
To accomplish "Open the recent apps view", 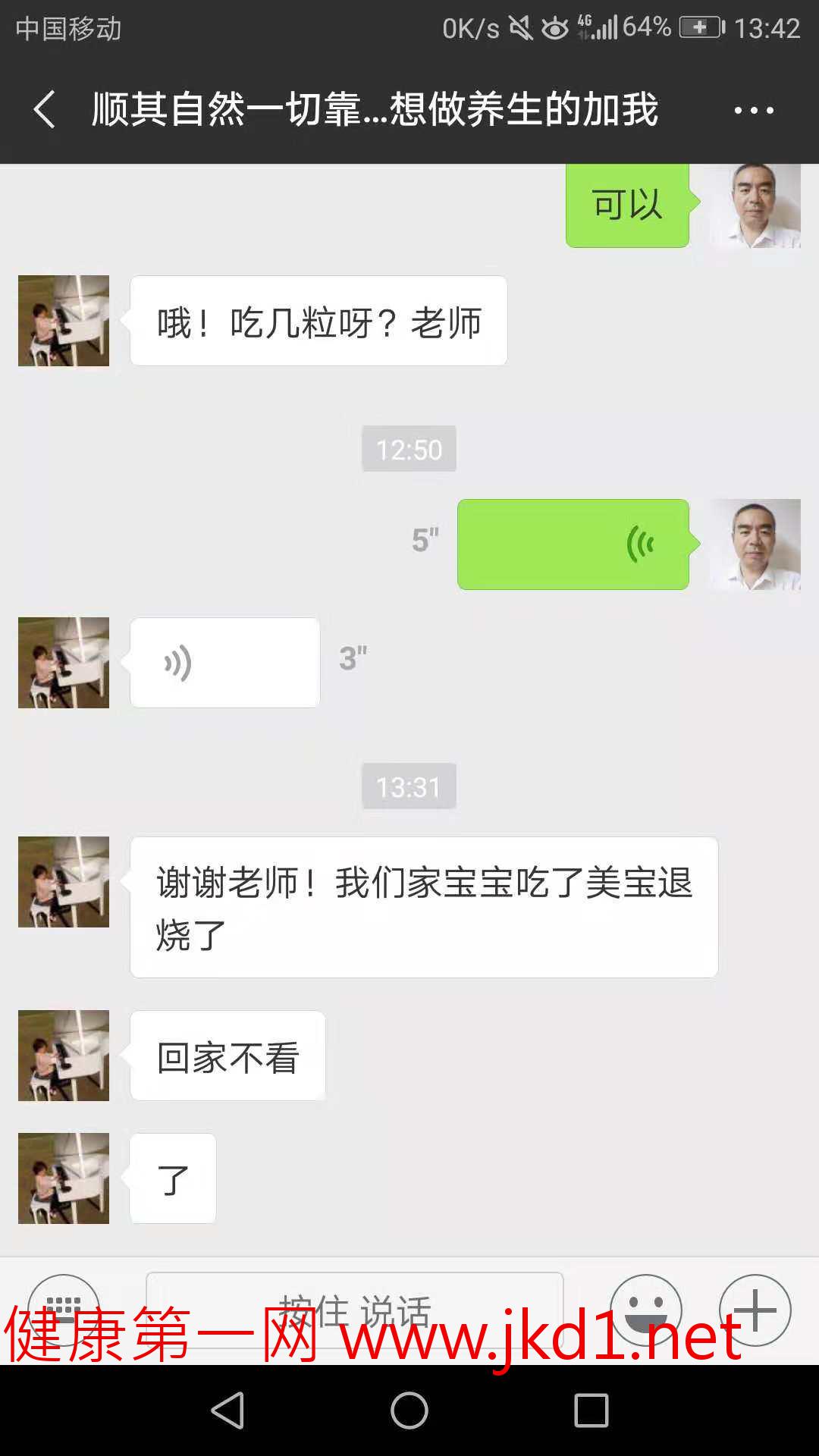I will click(591, 1411).
